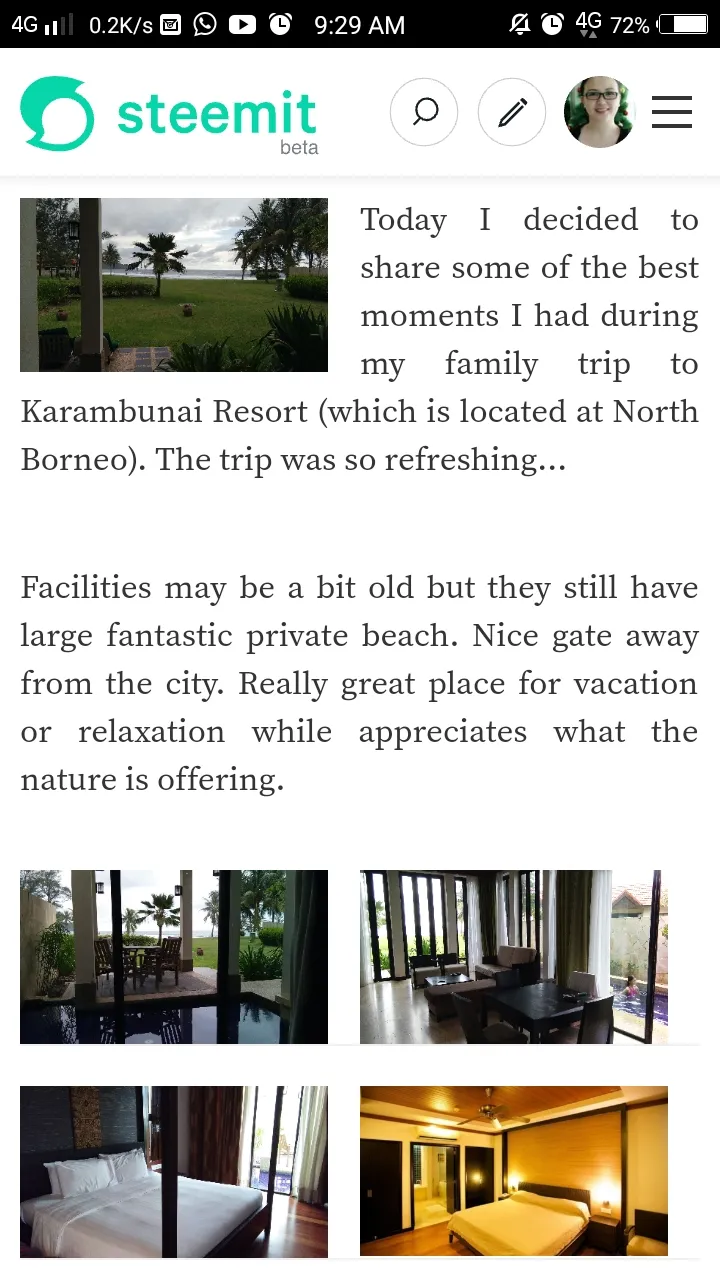The width and height of the screenshot is (720, 1280).
Task: Open the warm-lit bedroom photo
Action: point(513,1171)
